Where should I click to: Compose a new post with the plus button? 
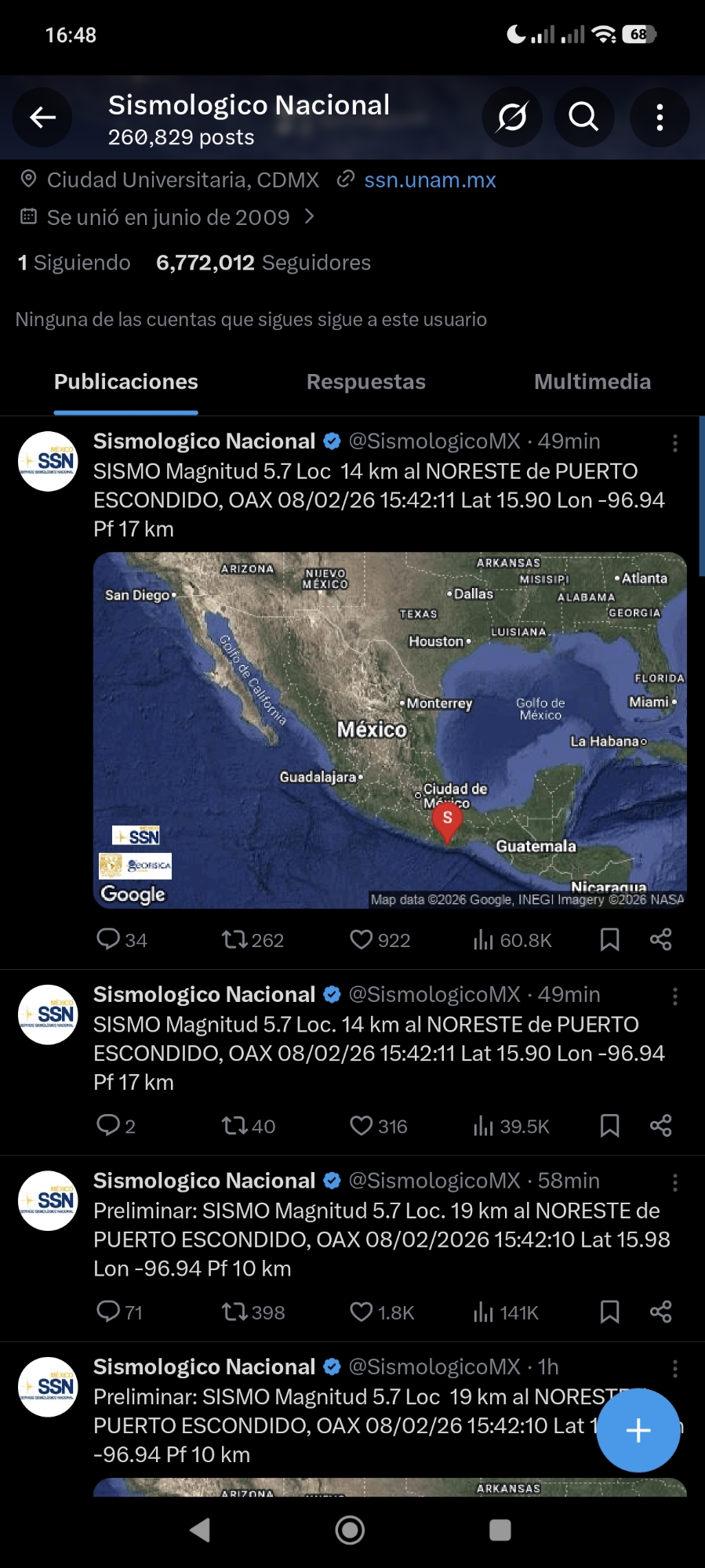point(638,1430)
